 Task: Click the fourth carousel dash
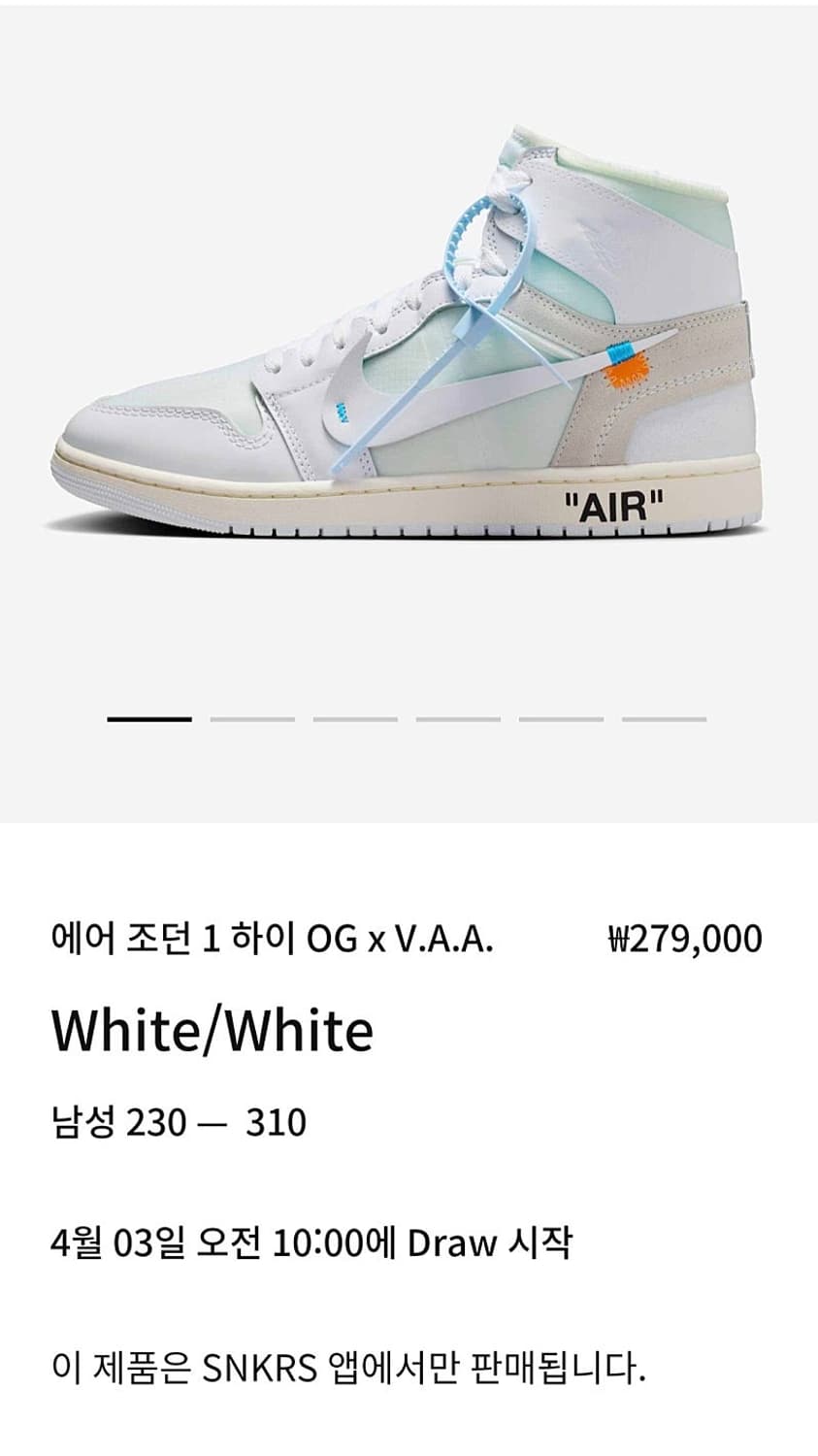458,718
